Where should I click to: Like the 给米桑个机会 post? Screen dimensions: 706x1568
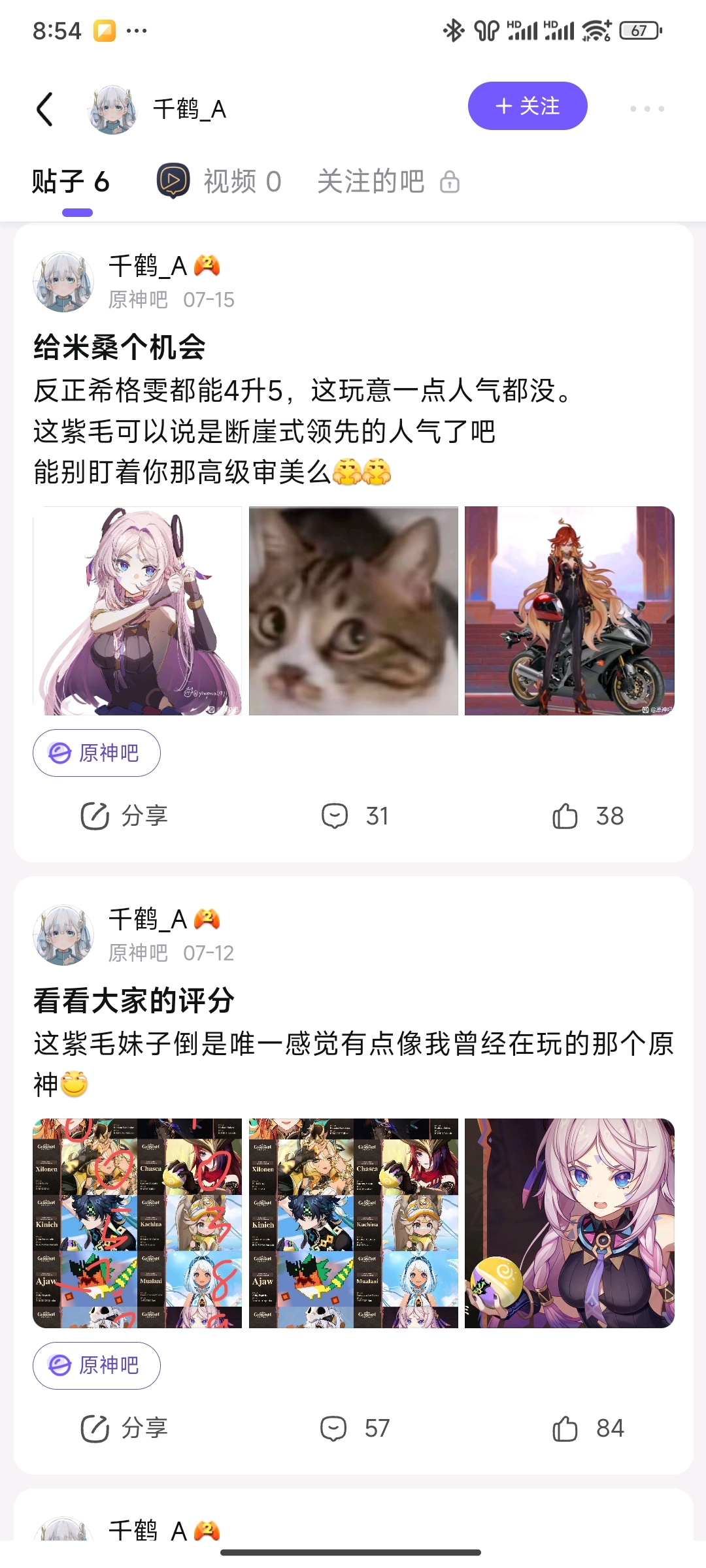pos(587,816)
